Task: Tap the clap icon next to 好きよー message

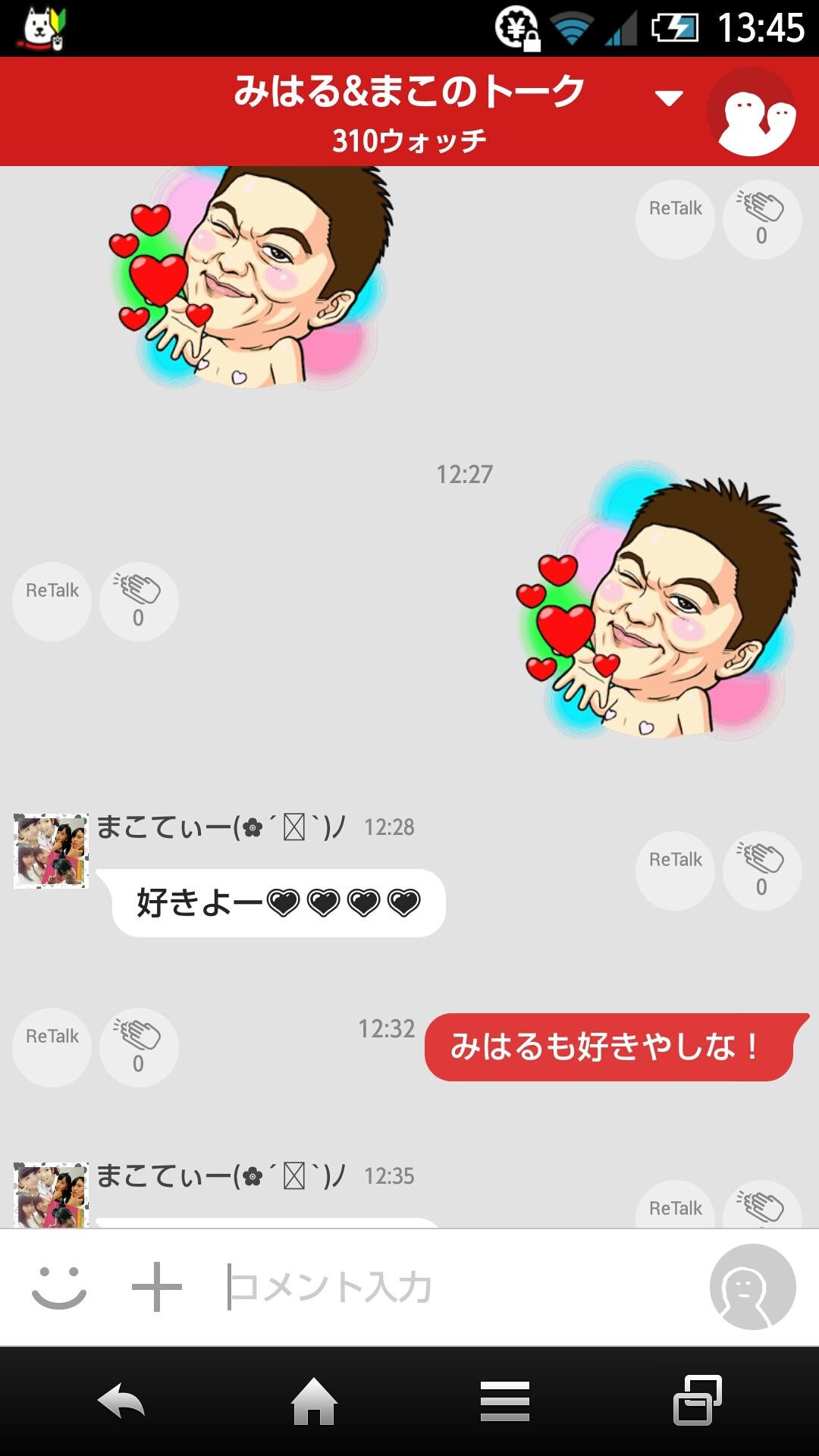Action: point(761,871)
